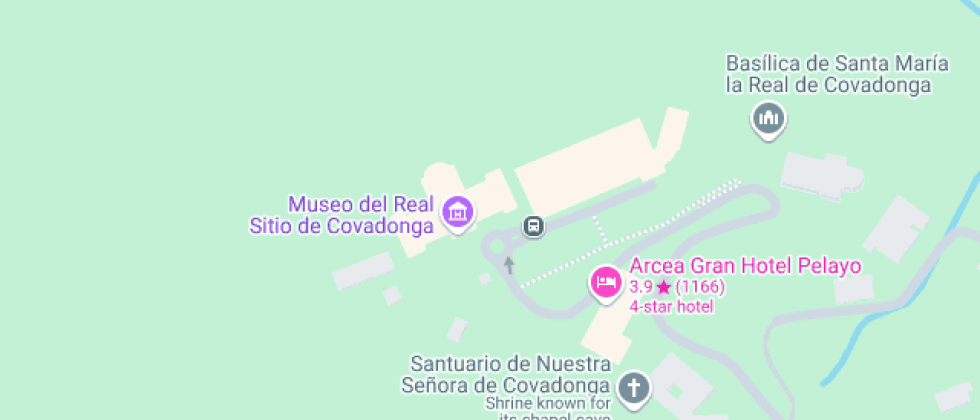The image size is (980, 420).
Task: Tap the bus stop icon near the museum
Action: coord(535,227)
